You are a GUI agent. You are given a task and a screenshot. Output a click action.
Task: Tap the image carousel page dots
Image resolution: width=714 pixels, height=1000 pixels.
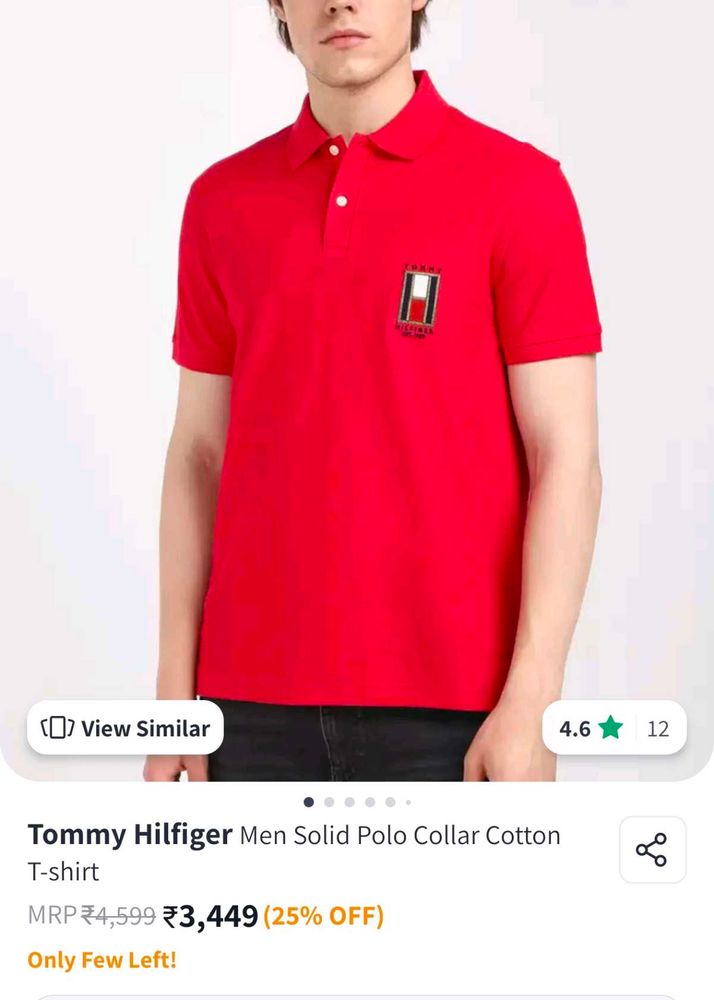[x=358, y=802]
